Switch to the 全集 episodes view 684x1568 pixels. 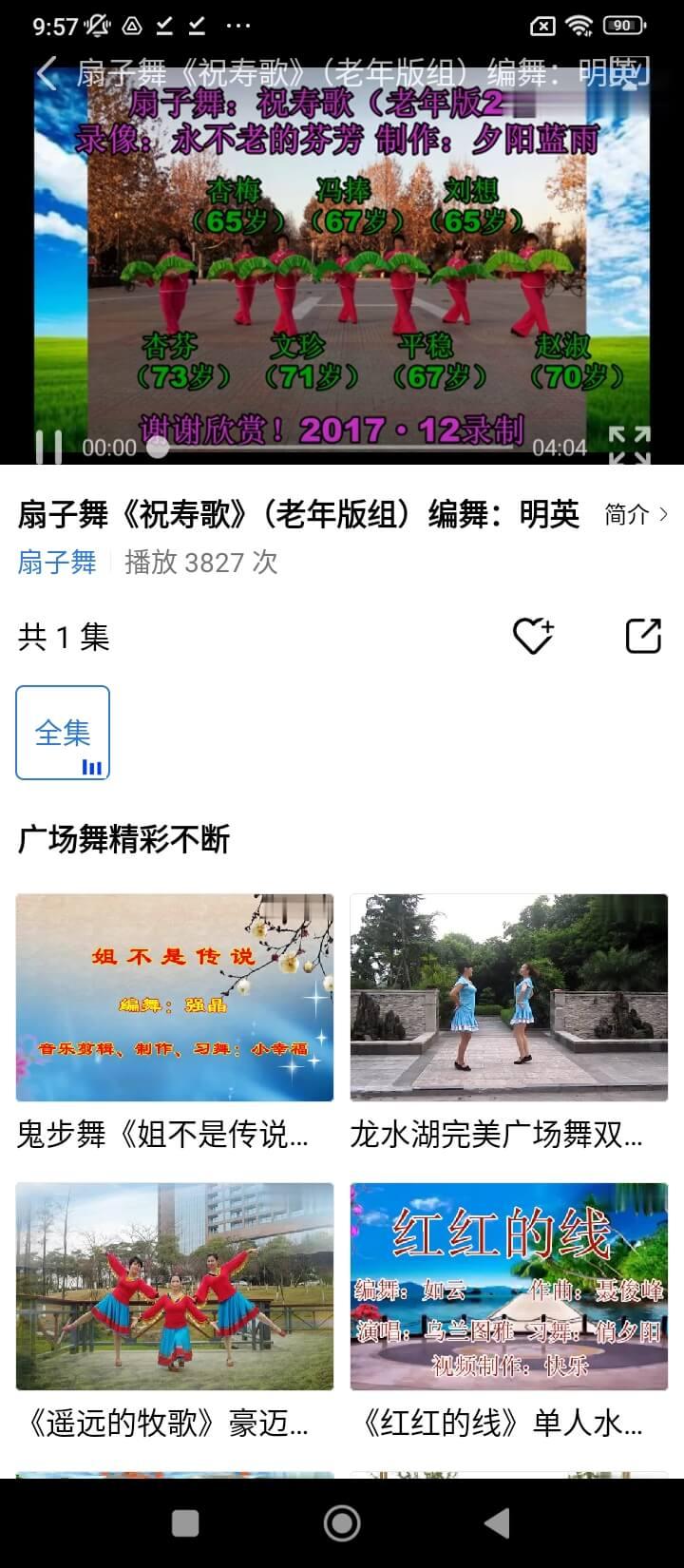point(61,732)
